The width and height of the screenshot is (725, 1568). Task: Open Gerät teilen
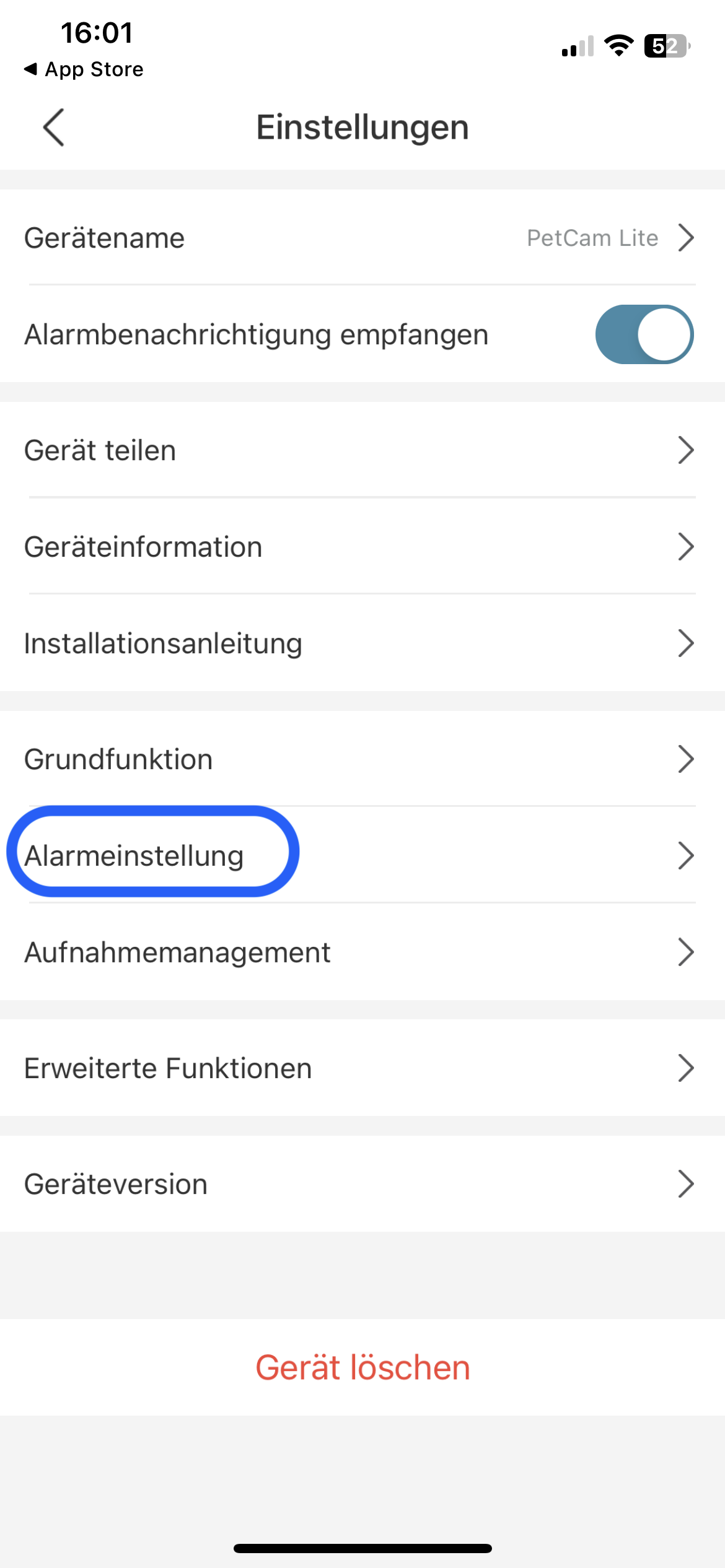coord(362,450)
